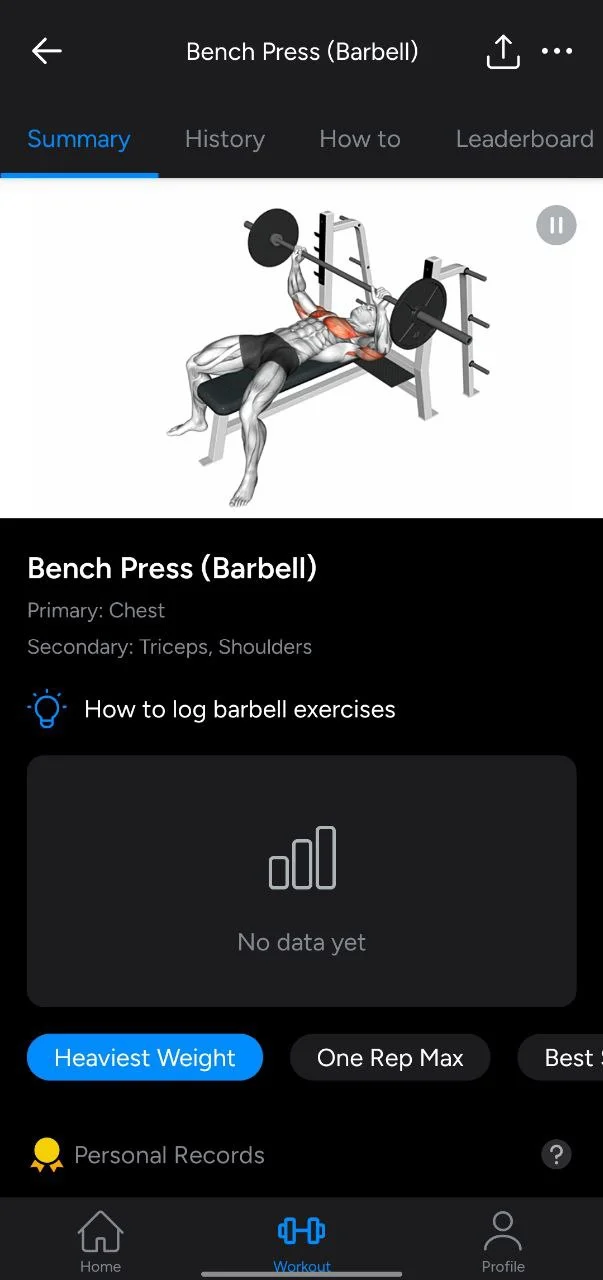Image resolution: width=603 pixels, height=1280 pixels.
Task: Open How to log barbell exercises tip
Action: coord(239,710)
